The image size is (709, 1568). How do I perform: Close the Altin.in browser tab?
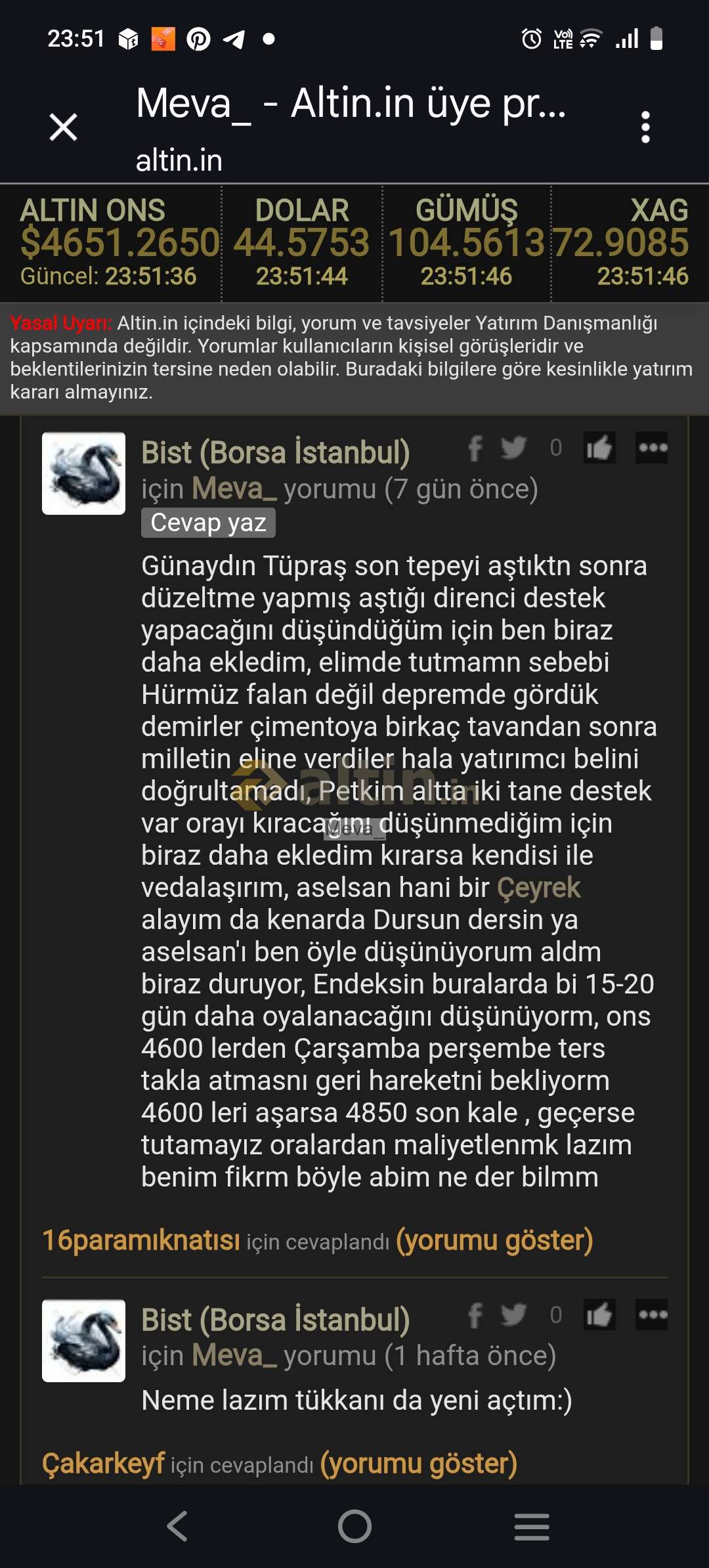[x=64, y=127]
